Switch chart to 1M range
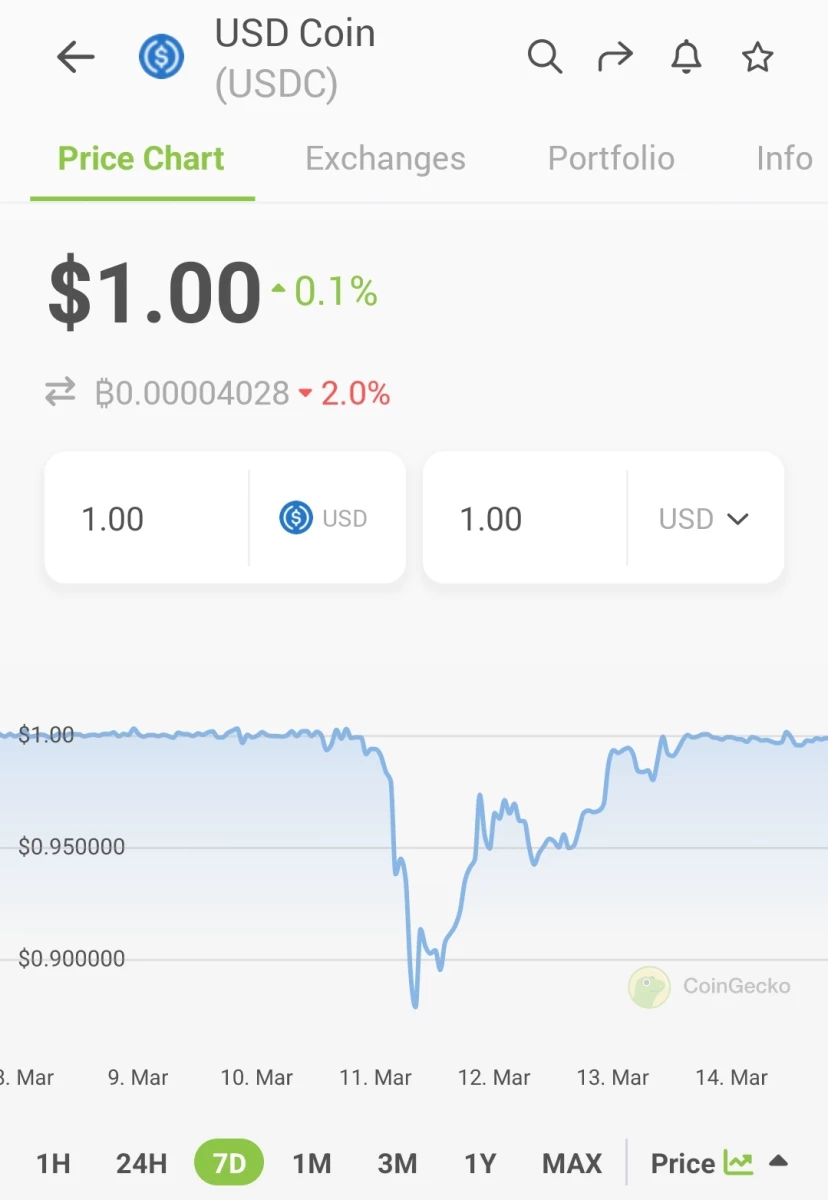The width and height of the screenshot is (828, 1200). 312,1163
